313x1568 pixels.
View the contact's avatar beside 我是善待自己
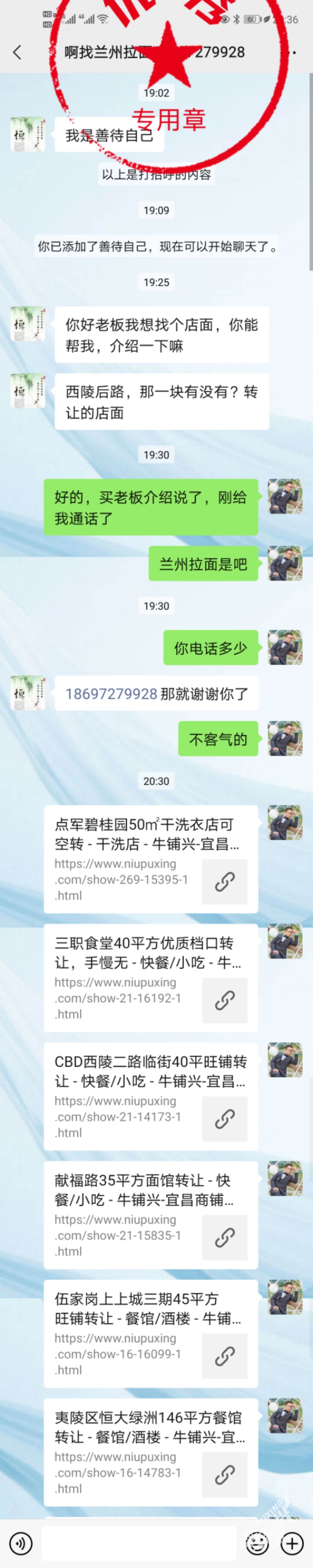tap(27, 135)
